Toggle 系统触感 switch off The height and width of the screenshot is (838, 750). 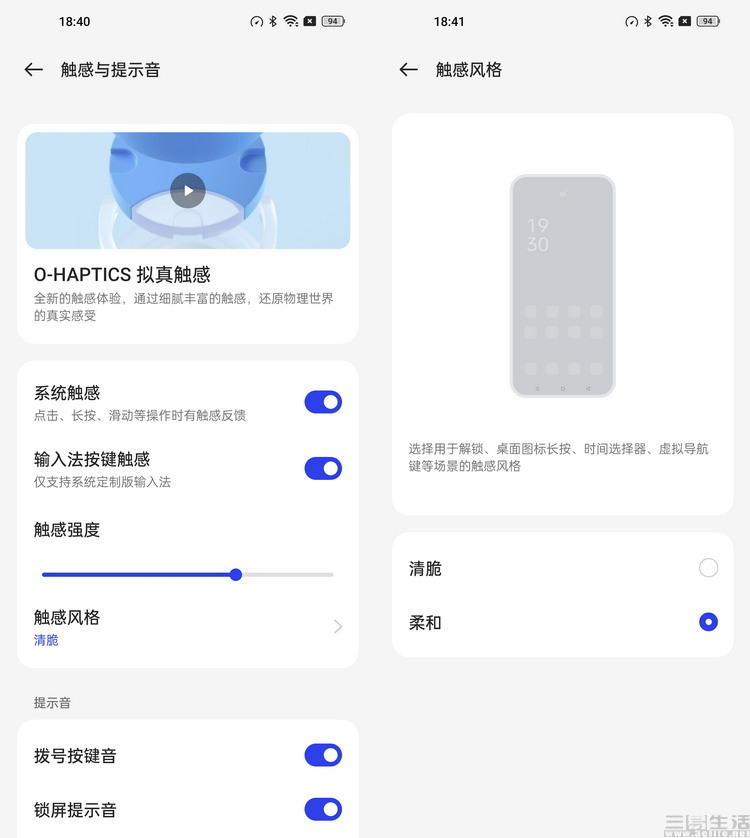tap(323, 402)
